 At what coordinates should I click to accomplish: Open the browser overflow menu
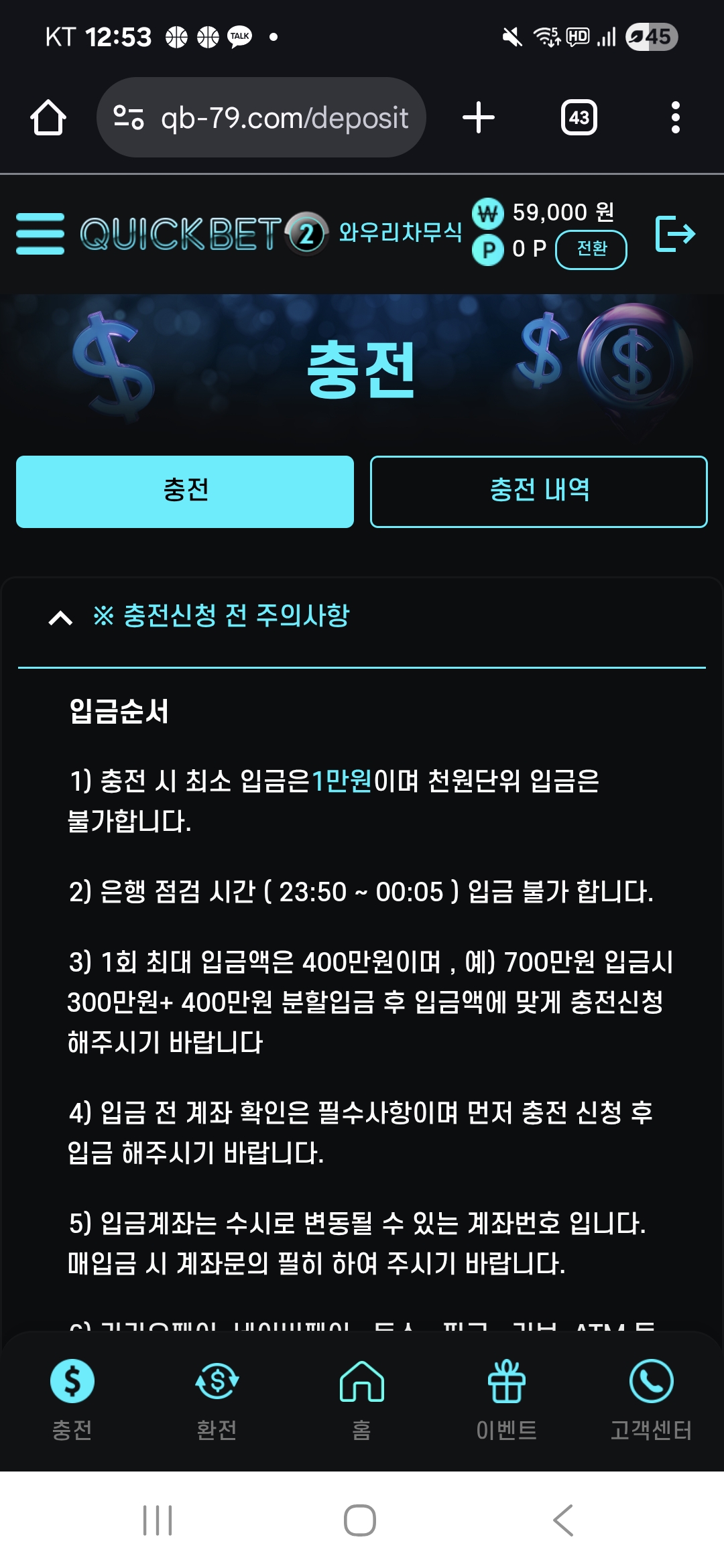click(675, 118)
